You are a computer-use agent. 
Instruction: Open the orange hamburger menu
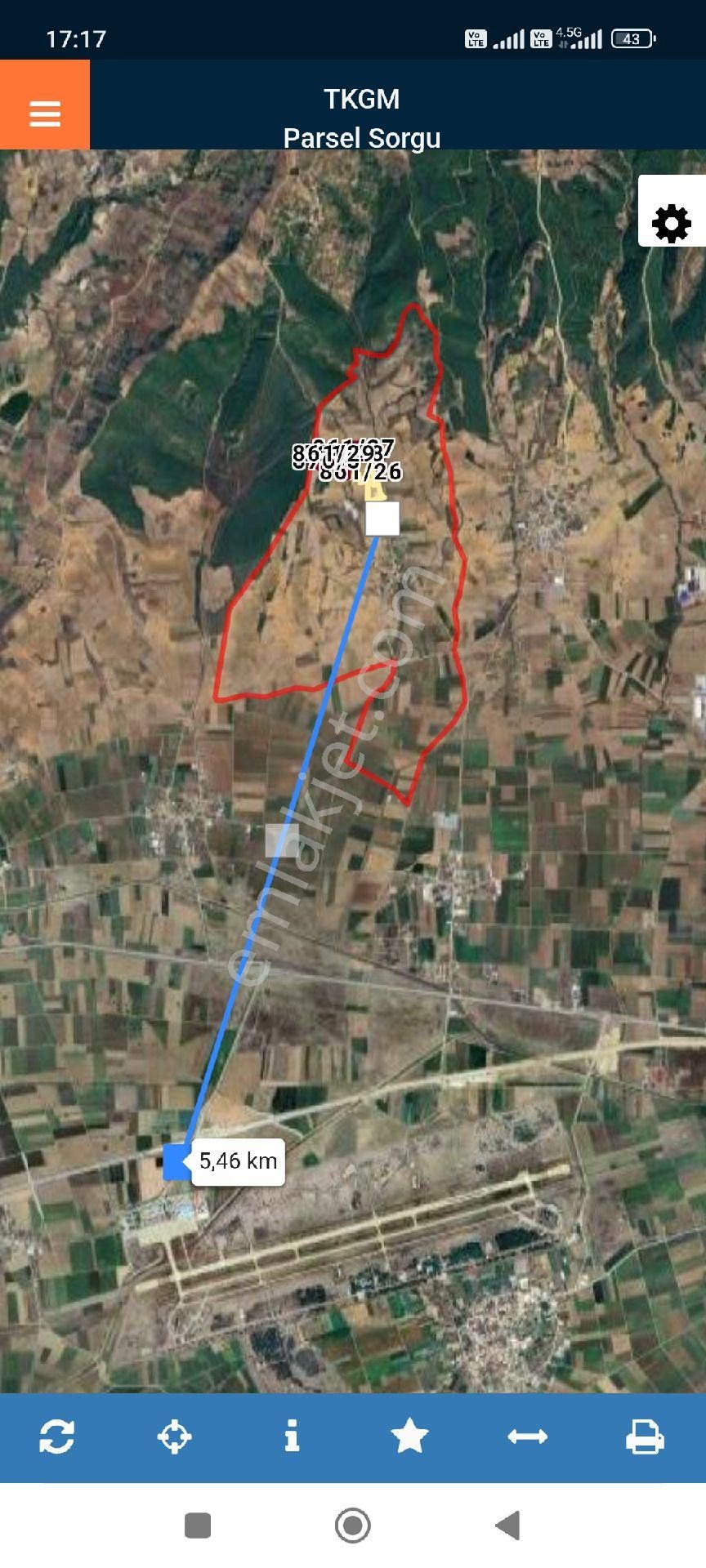click(x=45, y=113)
